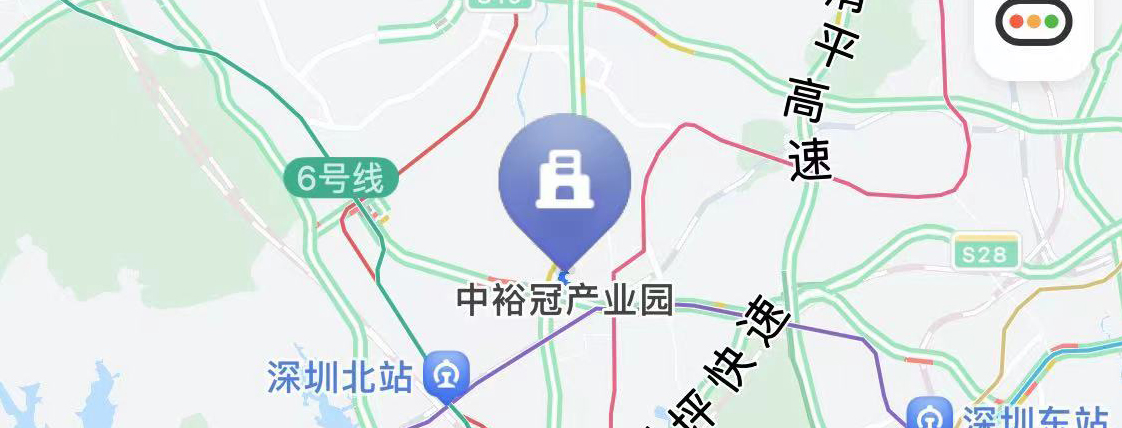Image resolution: width=1122 pixels, height=428 pixels.
Task: Select the 深圳东站 station marker
Action: pyautogui.click(x=926, y=414)
